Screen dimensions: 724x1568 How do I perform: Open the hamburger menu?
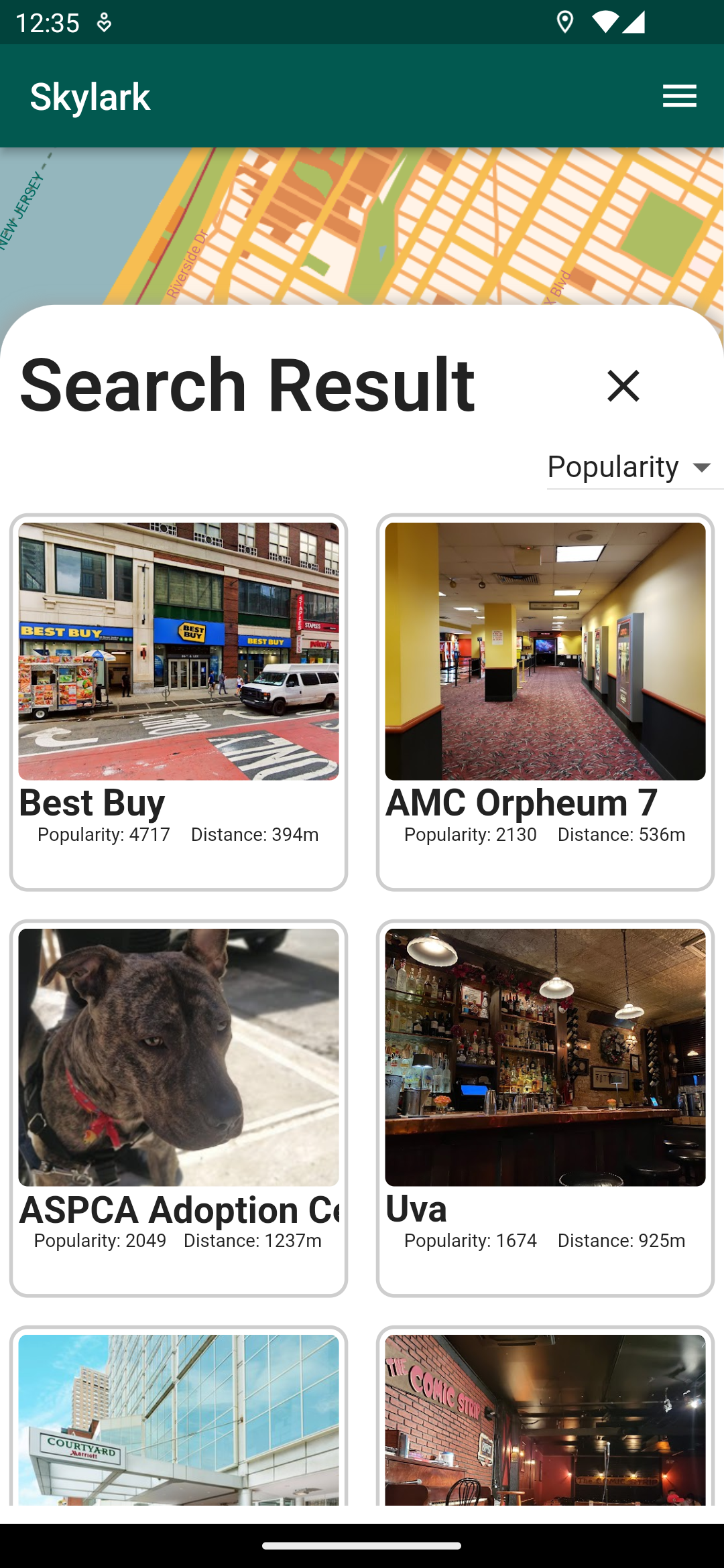679,96
